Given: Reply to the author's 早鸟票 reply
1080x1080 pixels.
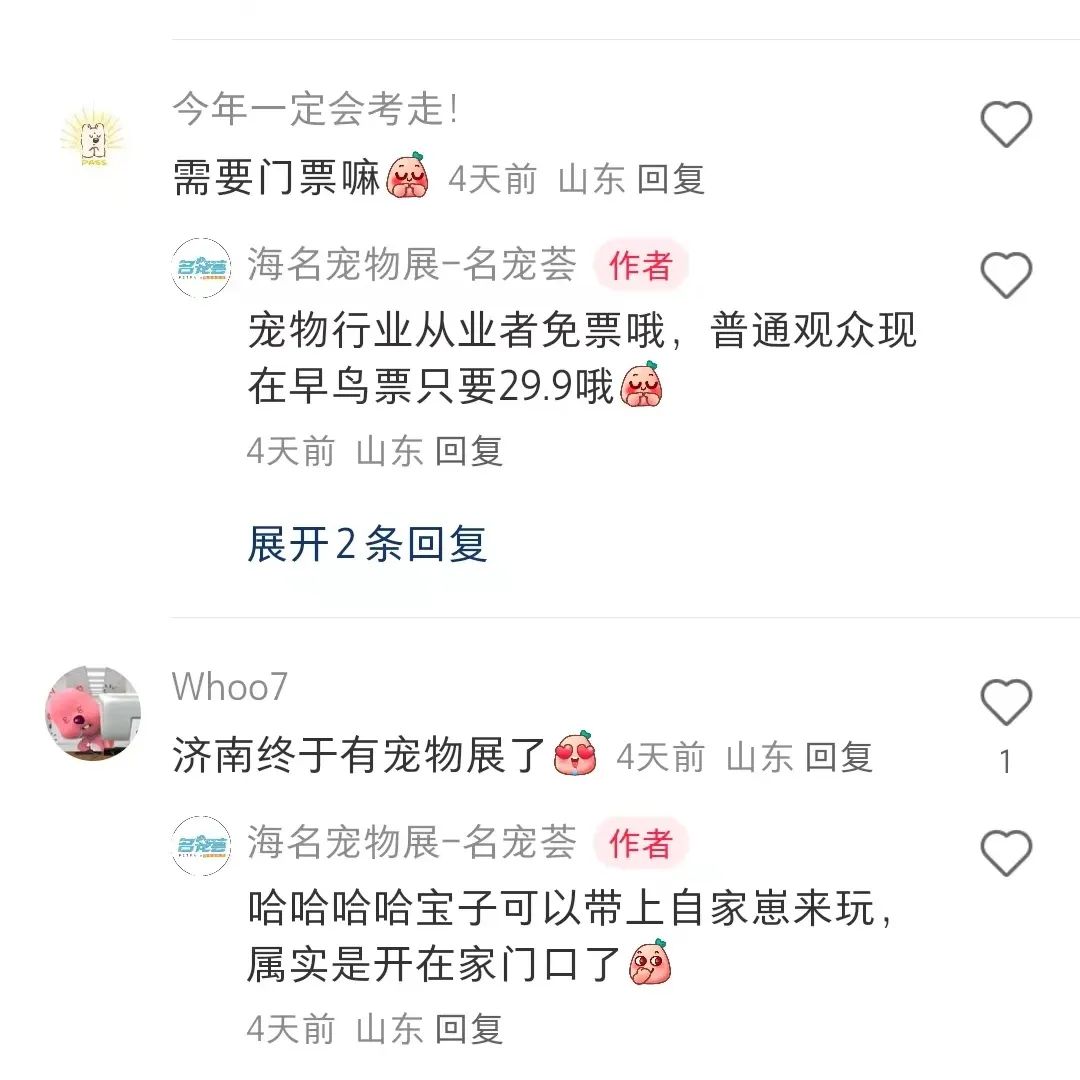Looking at the screenshot, I should 469,452.
